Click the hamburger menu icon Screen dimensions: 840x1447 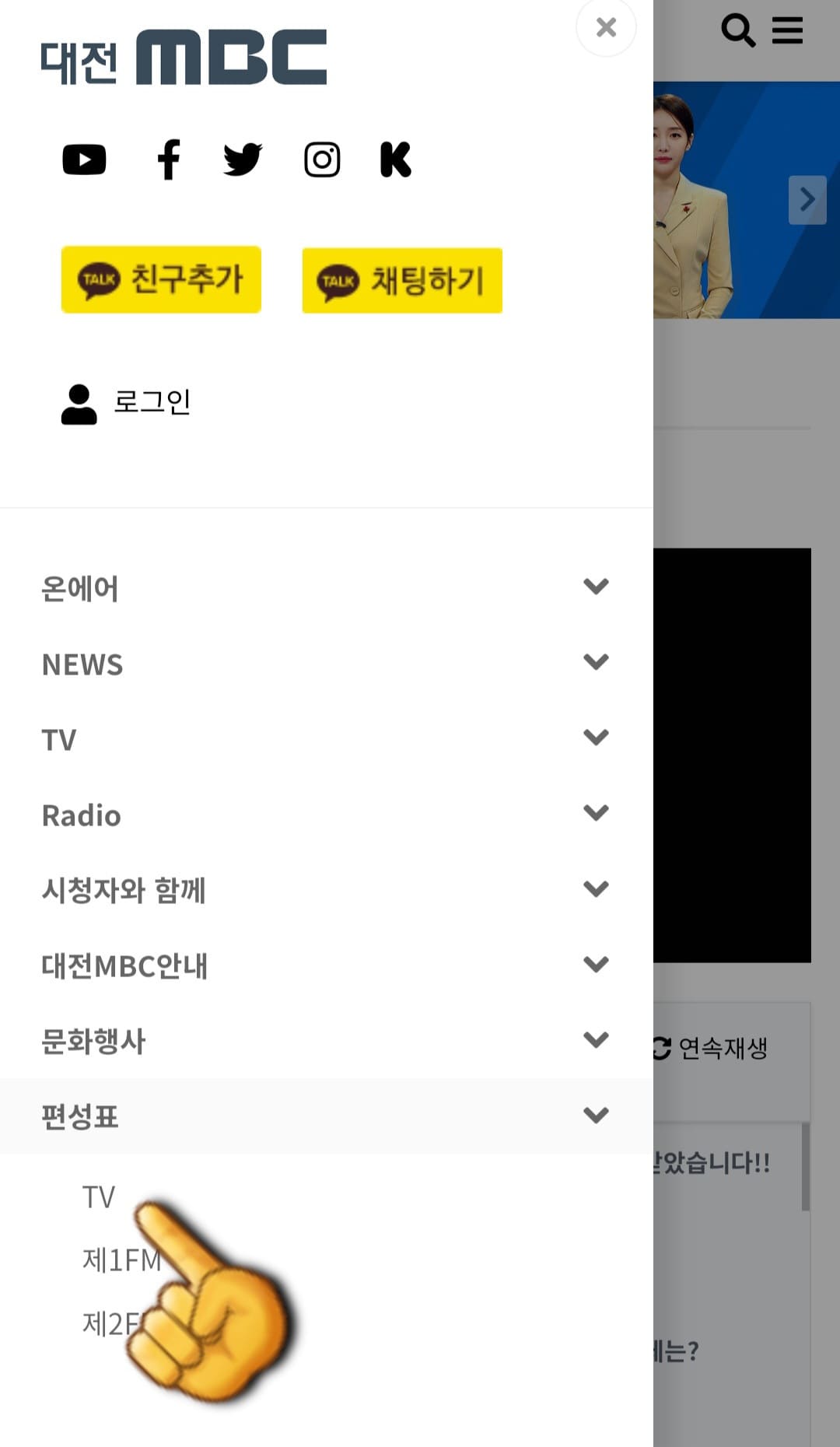788,31
